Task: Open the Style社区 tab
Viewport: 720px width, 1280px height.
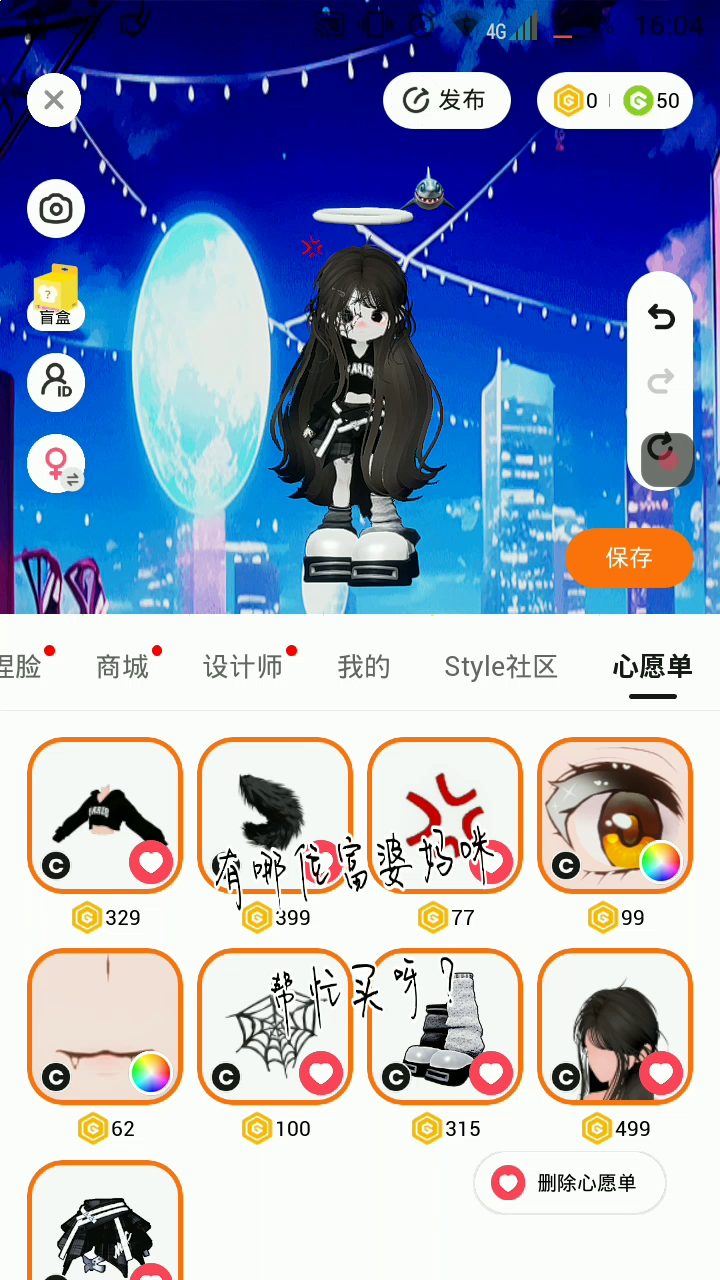Action: (x=500, y=666)
